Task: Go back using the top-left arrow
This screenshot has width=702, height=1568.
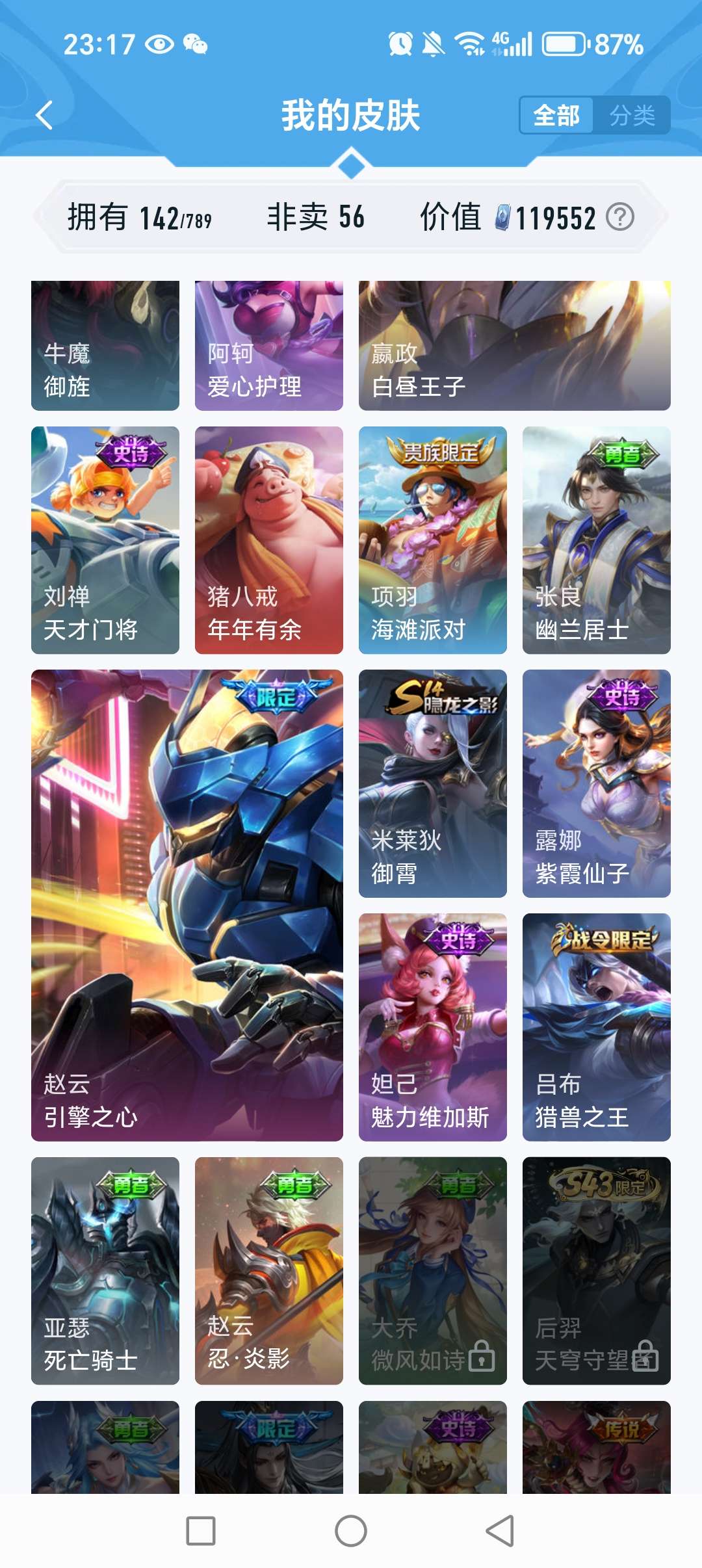Action: coord(44,116)
